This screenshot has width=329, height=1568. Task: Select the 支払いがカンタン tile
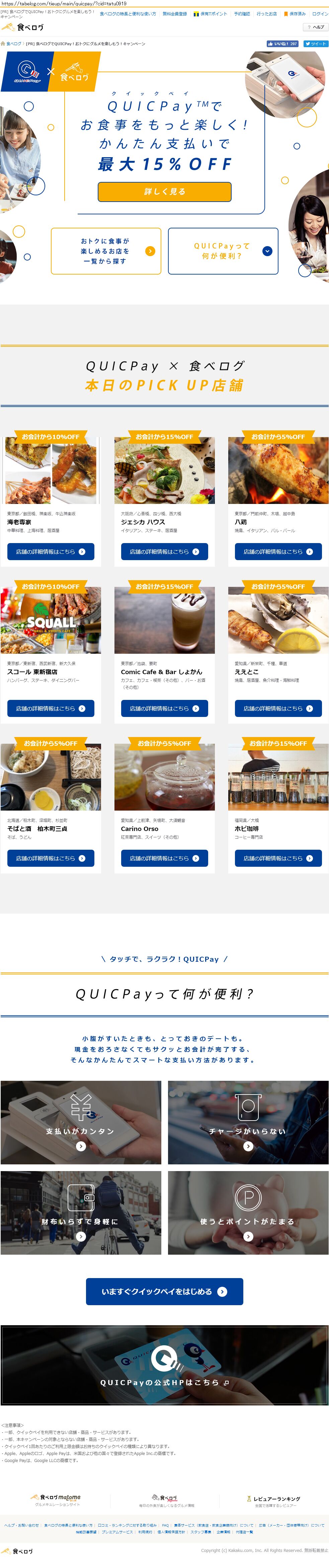click(x=80, y=1123)
